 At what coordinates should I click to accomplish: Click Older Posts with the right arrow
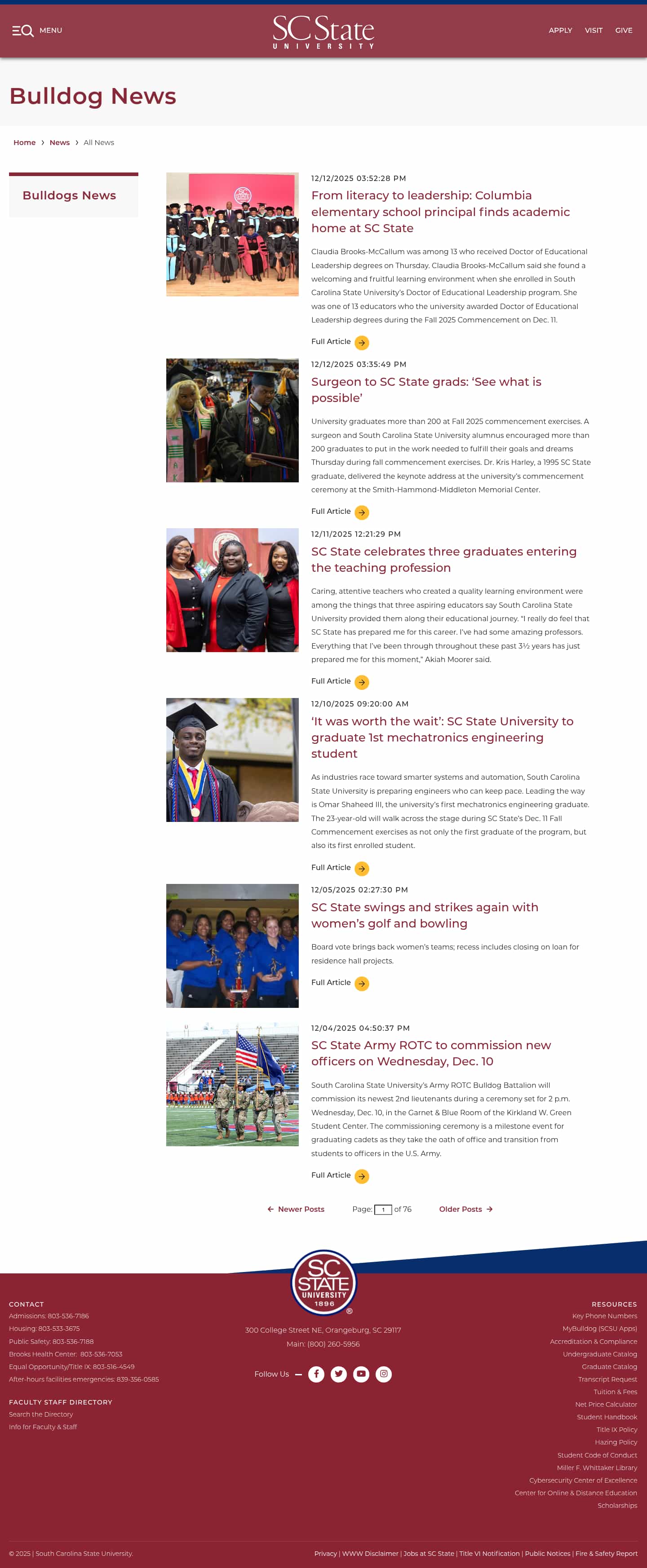[465, 1210]
